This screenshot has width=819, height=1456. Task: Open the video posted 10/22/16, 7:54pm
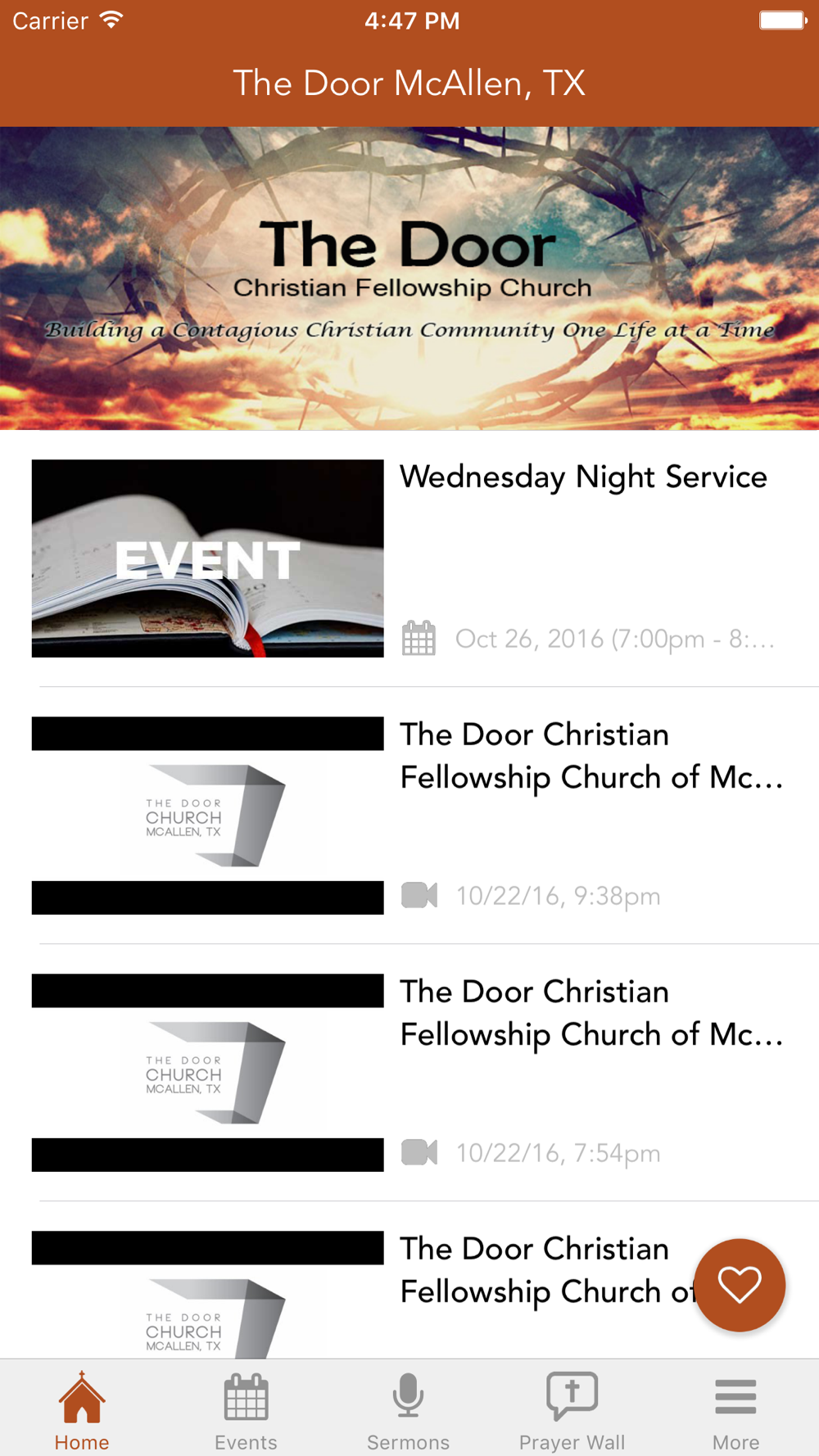pyautogui.click(x=409, y=1073)
